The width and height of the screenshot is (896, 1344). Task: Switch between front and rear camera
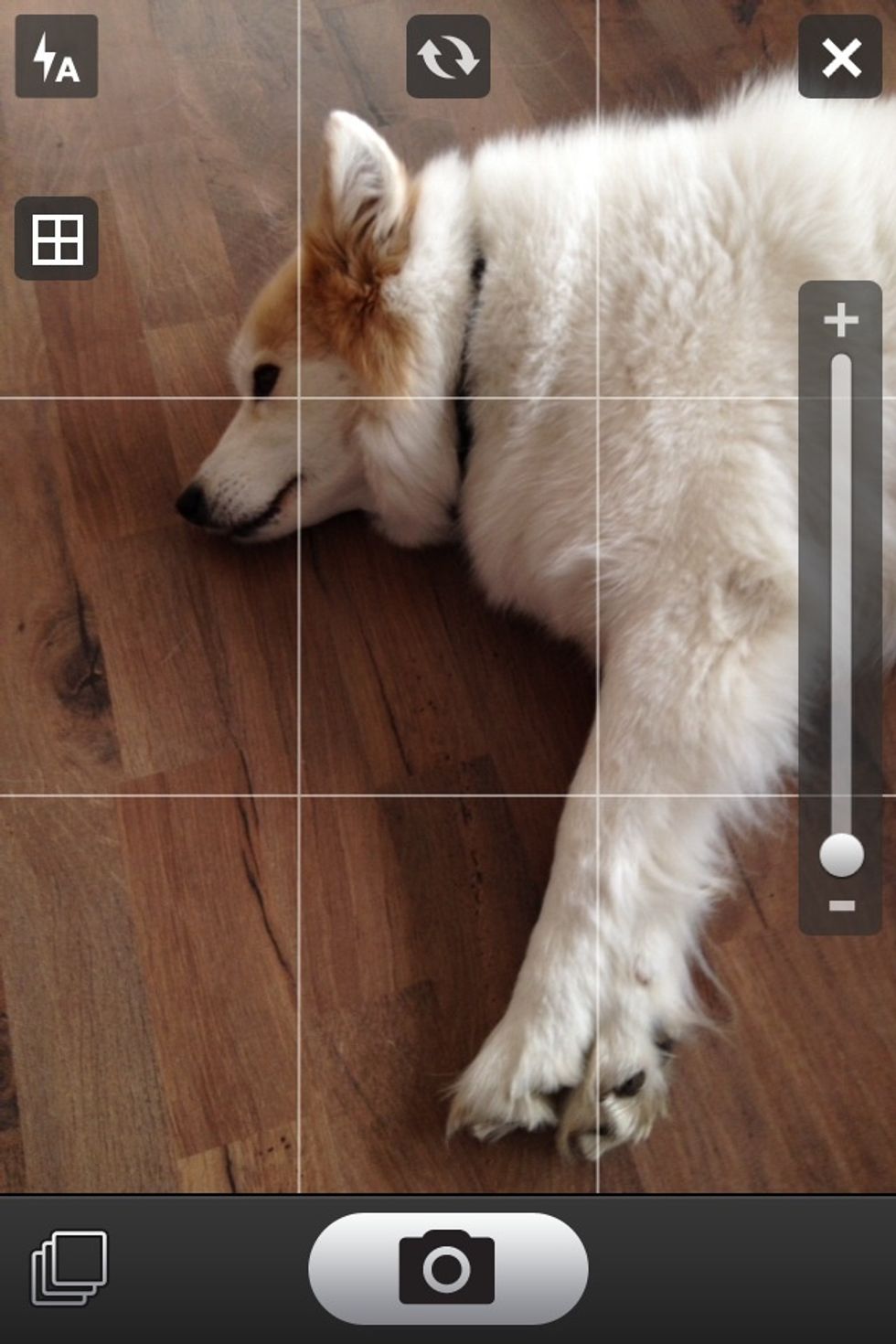[447, 57]
